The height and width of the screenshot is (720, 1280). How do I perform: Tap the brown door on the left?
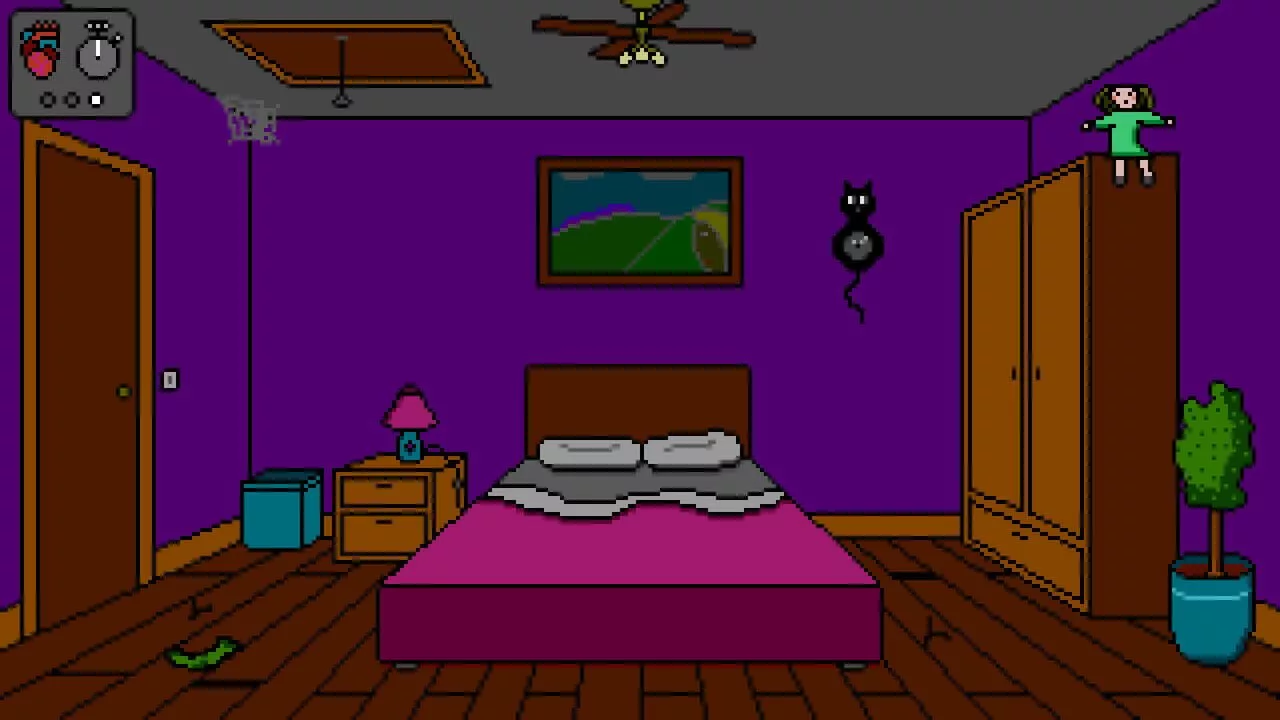point(85,380)
